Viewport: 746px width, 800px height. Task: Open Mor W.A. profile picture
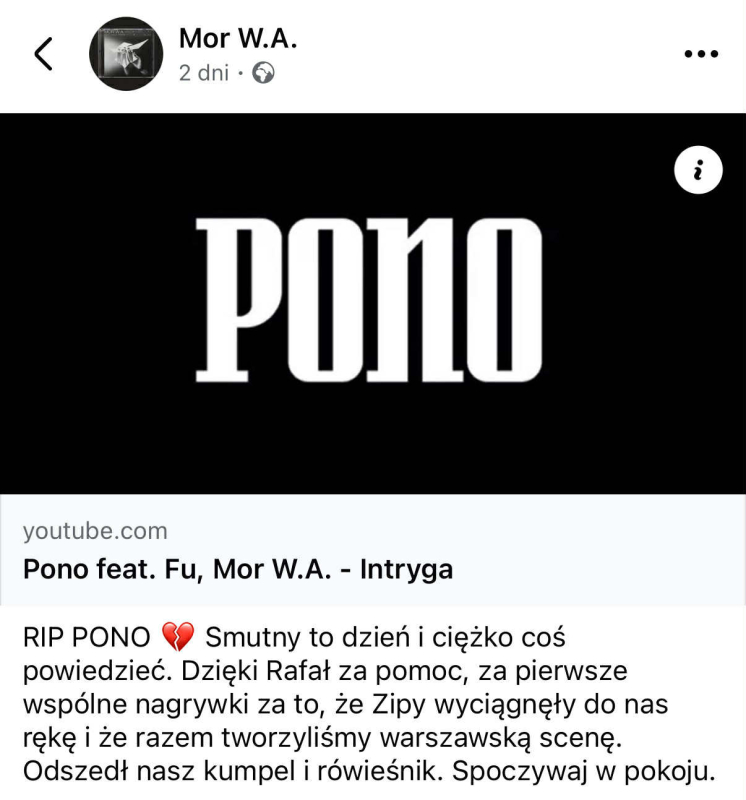(x=126, y=54)
